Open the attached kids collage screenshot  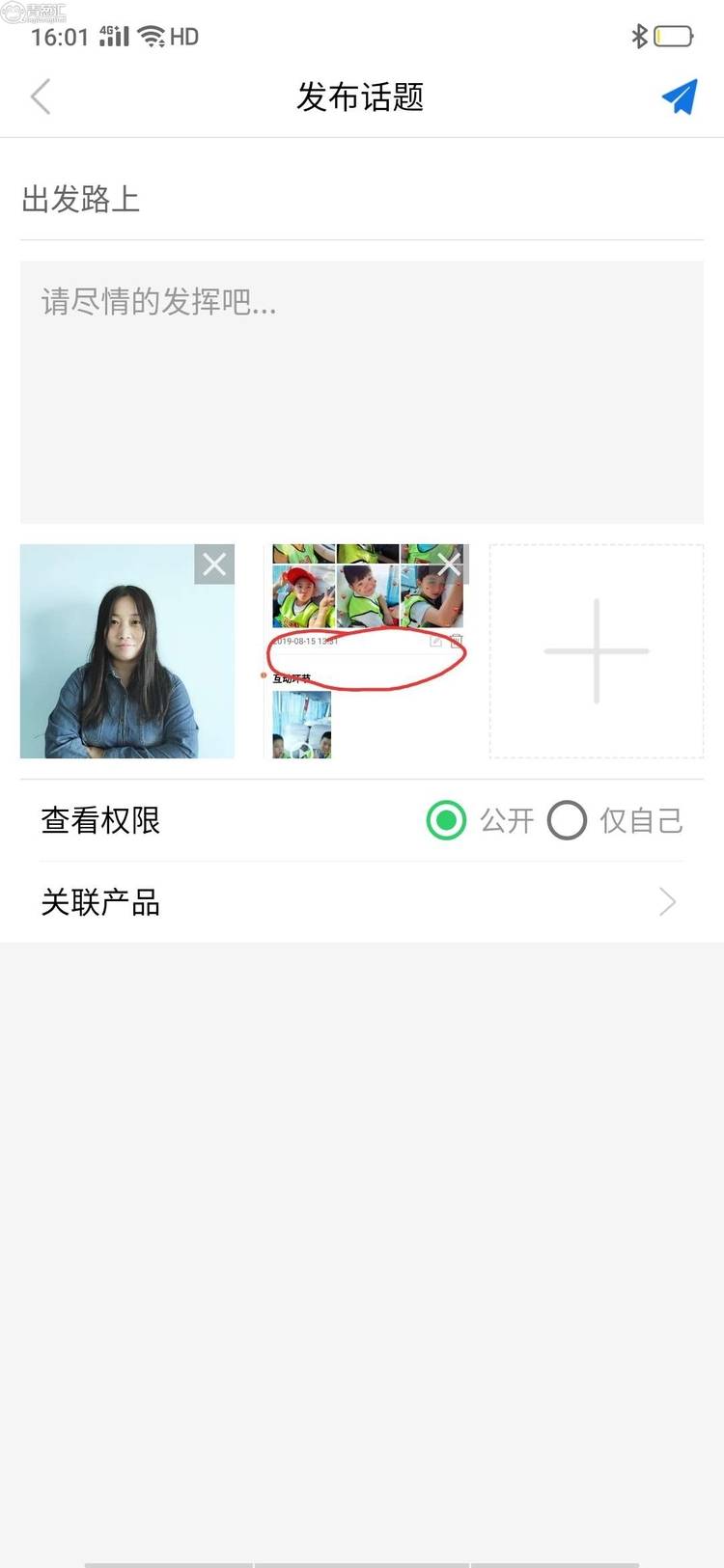tap(357, 675)
